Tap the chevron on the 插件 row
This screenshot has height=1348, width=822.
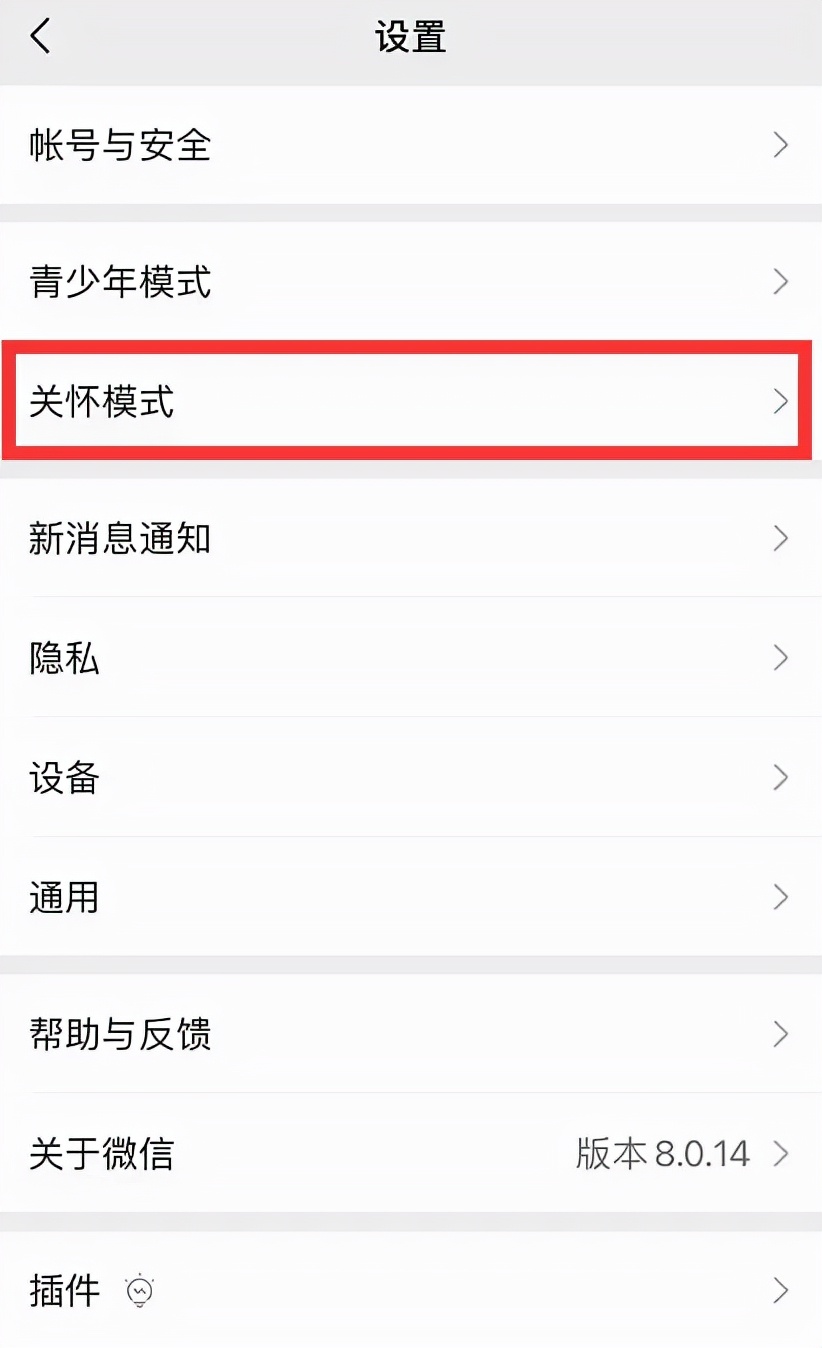click(x=781, y=1291)
